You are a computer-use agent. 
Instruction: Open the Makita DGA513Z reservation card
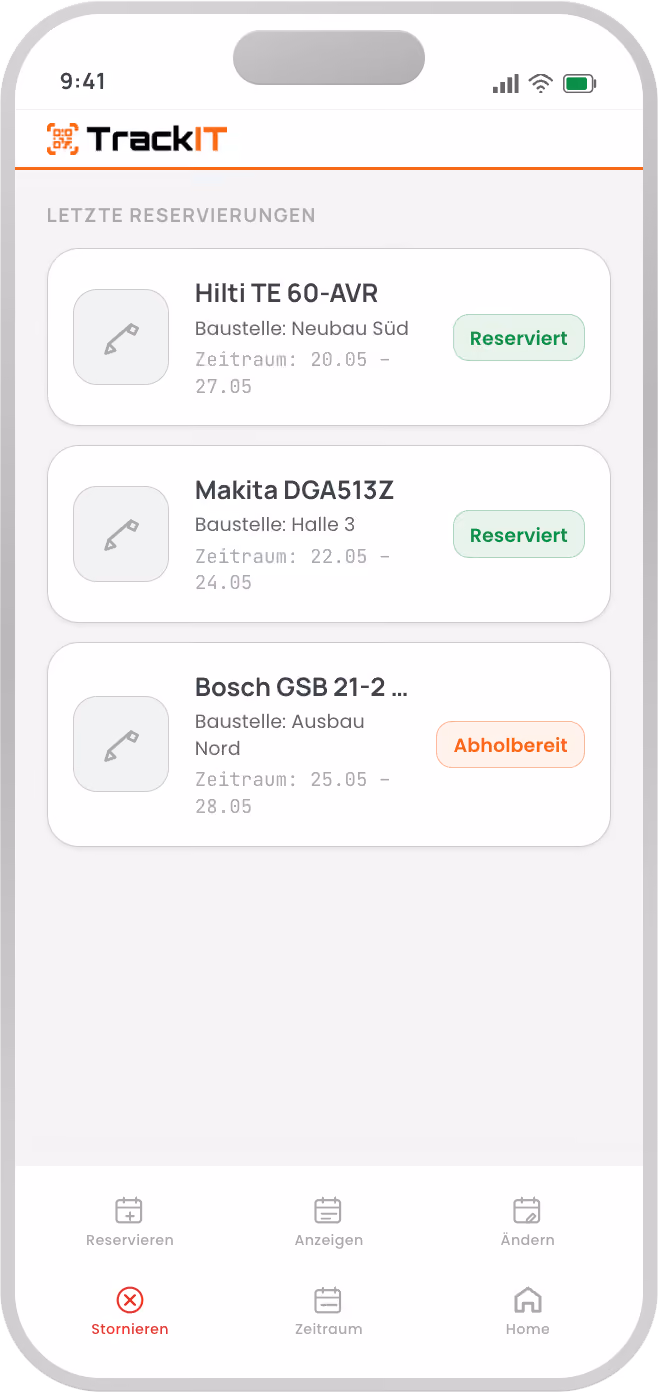[x=329, y=534]
